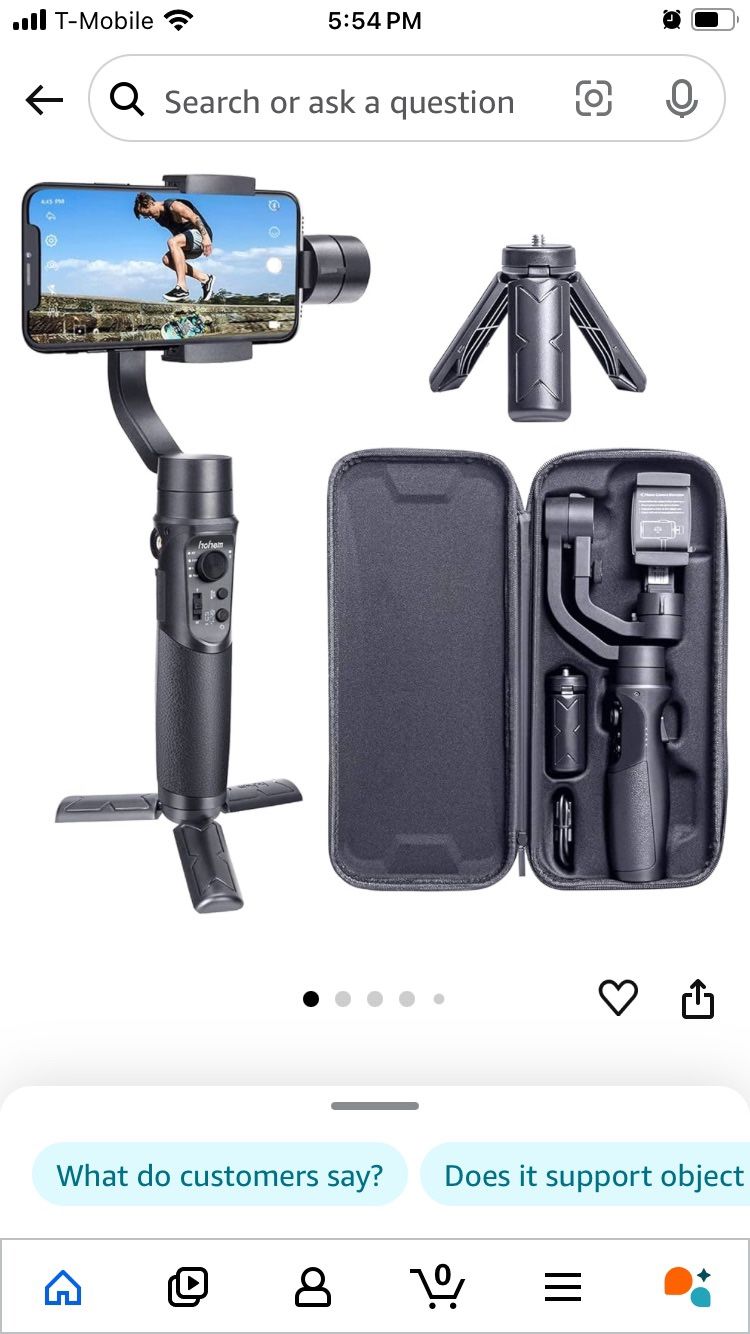Start voice search with the microphone
Viewport: 750px width, 1334px height.
click(682, 99)
